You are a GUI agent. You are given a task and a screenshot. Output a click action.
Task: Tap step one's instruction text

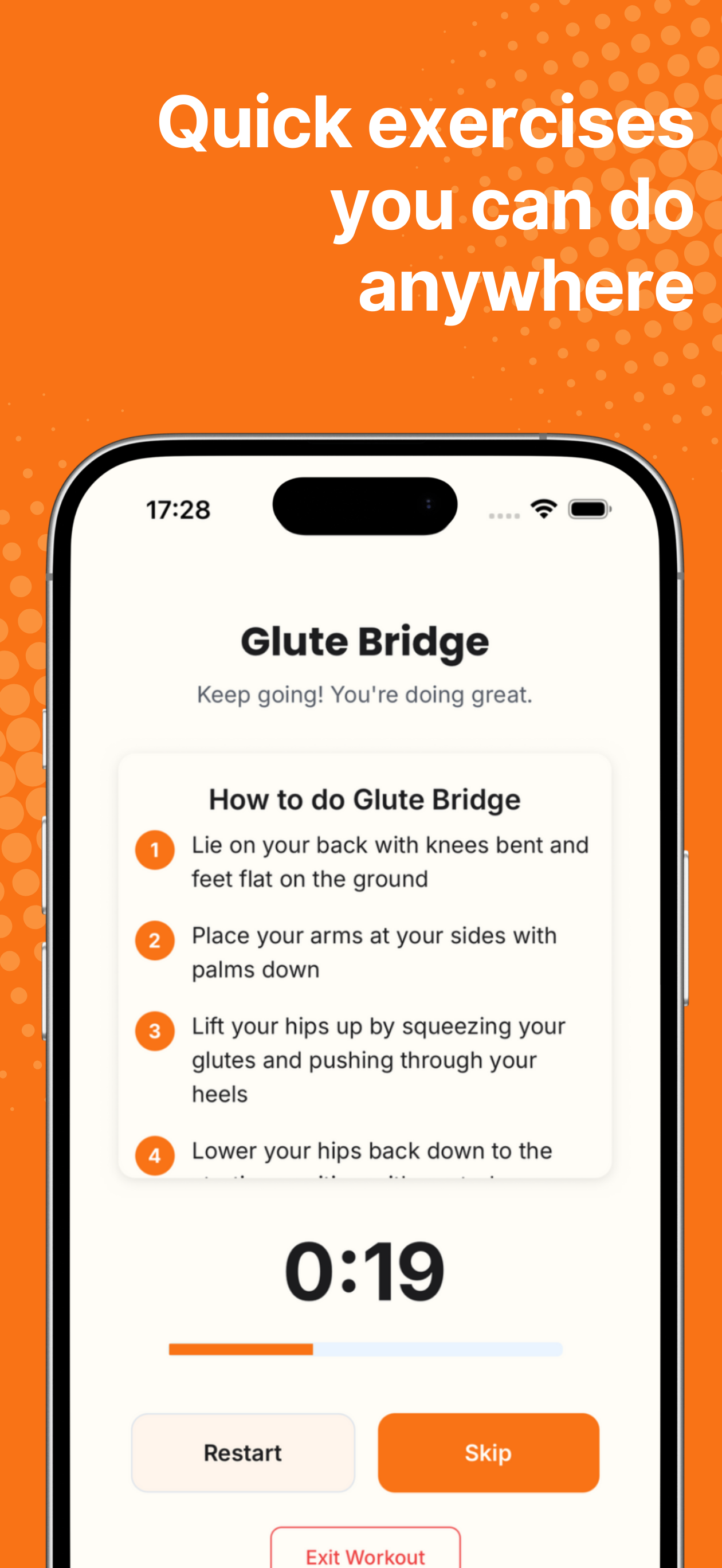tap(390, 862)
